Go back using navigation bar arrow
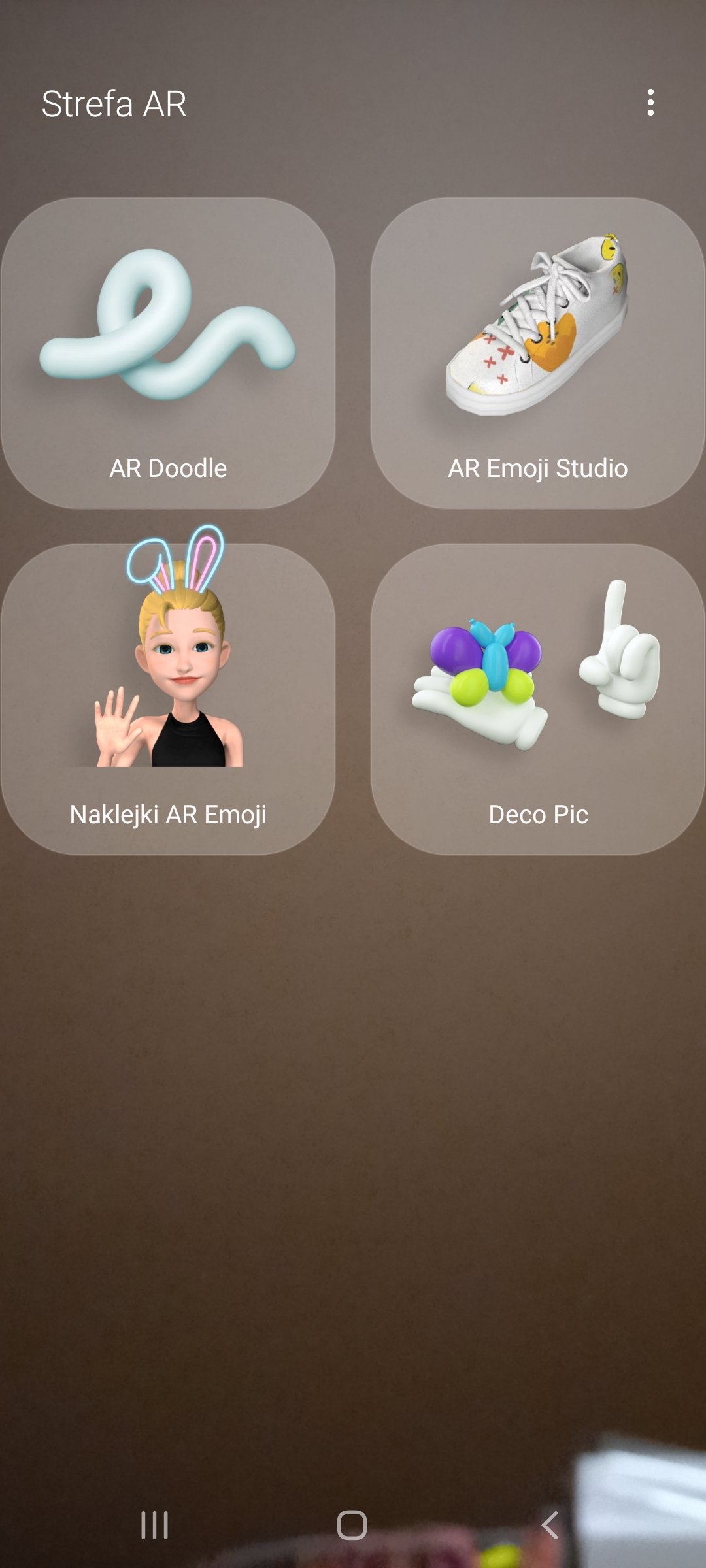The image size is (706, 1568). point(550,1526)
